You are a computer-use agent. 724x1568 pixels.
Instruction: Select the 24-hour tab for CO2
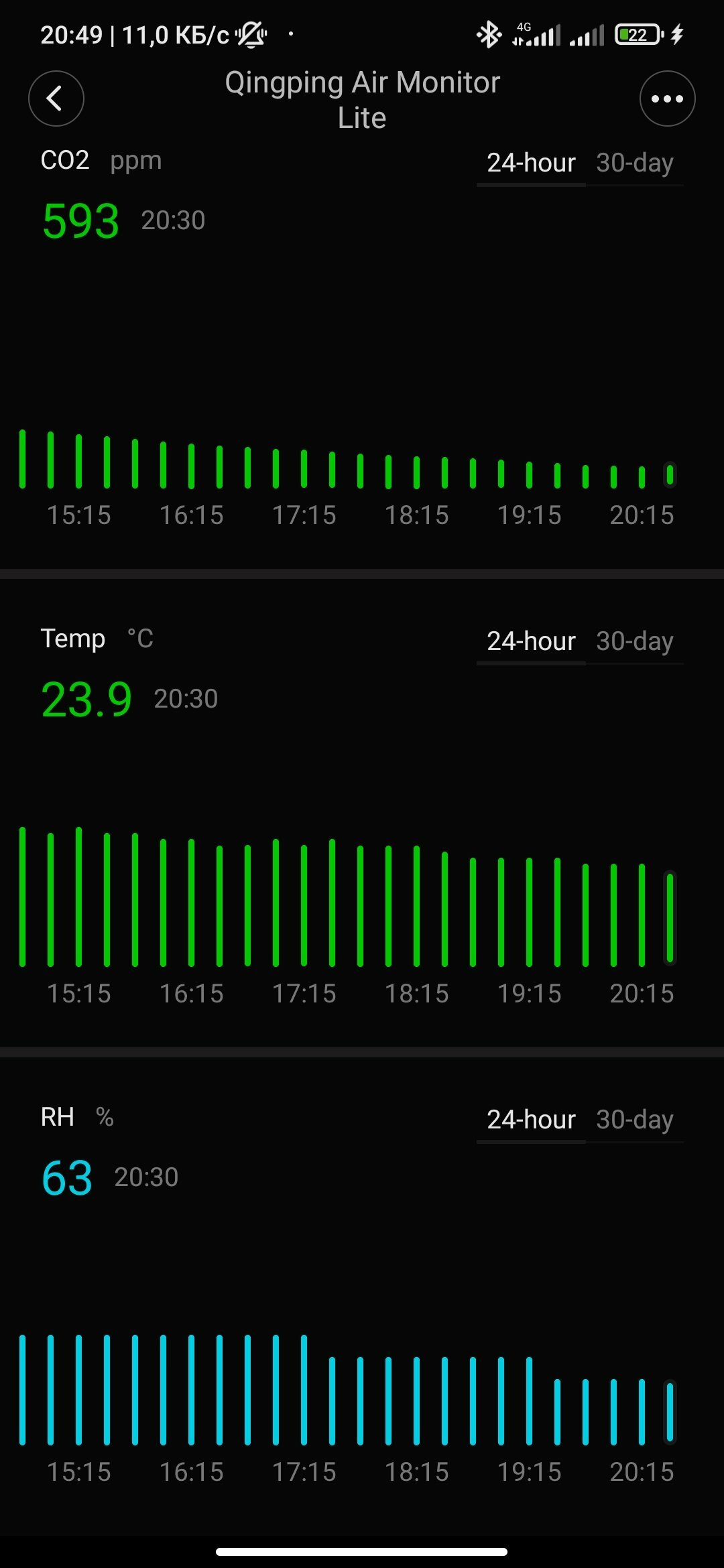531,163
